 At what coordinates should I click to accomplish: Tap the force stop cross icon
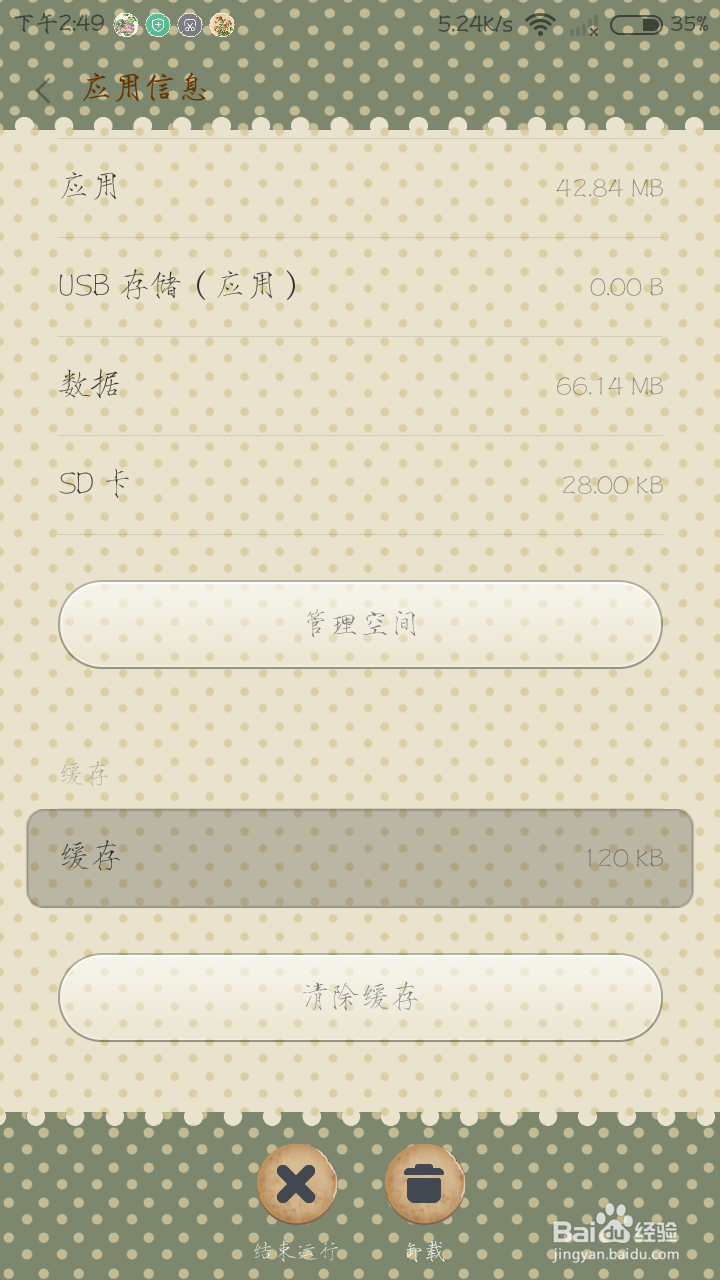point(297,1184)
